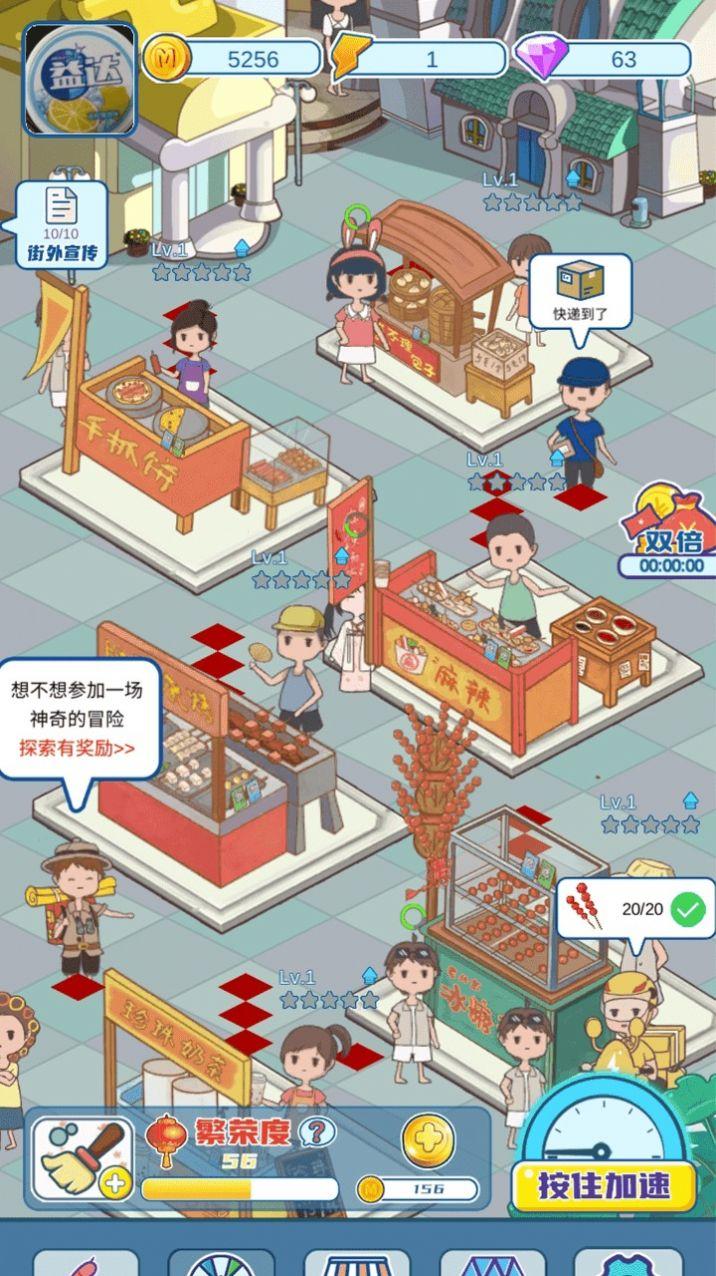The height and width of the screenshot is (1276, 716).
Task: Hold the 按住加速 speed-up button
Action: point(603,1185)
